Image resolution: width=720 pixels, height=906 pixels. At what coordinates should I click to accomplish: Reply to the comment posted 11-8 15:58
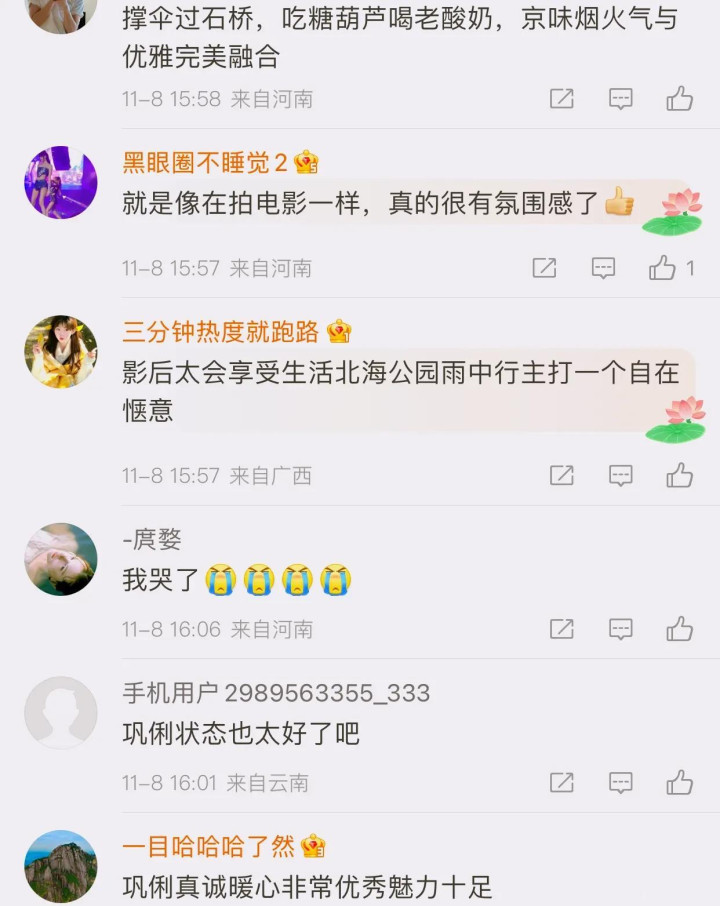click(621, 98)
